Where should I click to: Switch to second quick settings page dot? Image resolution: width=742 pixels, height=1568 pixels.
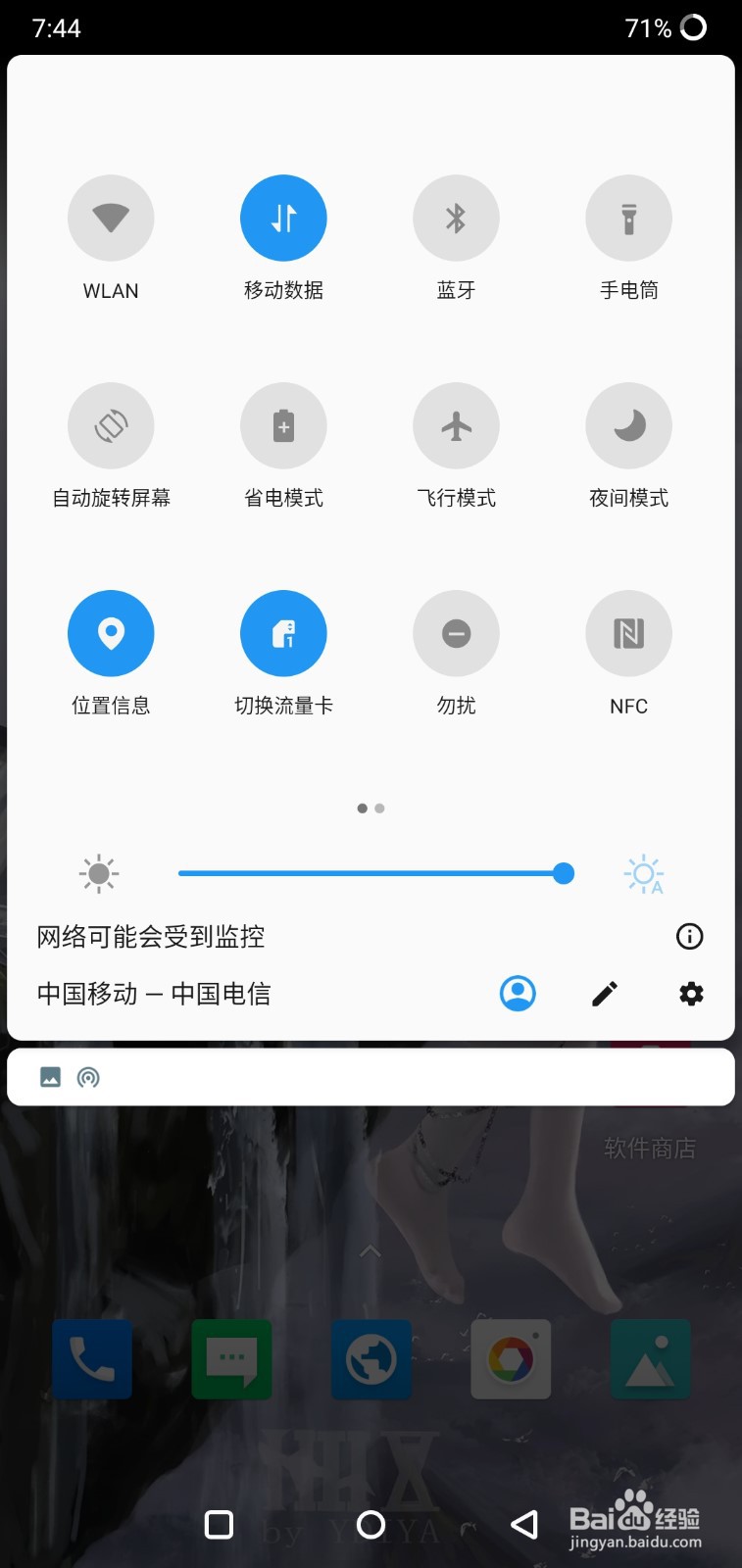click(380, 808)
